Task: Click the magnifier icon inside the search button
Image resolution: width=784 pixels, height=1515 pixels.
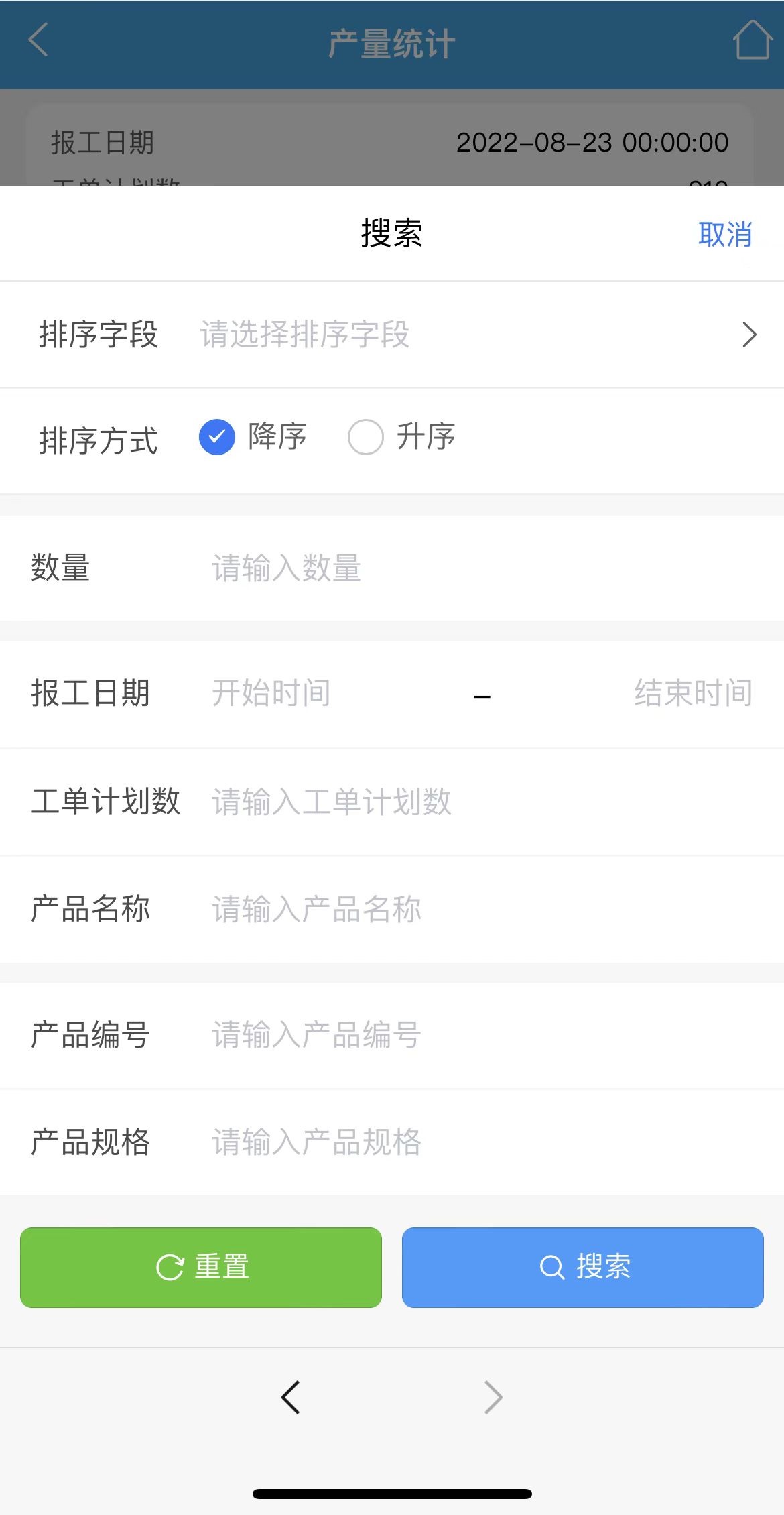Action: [x=551, y=1266]
